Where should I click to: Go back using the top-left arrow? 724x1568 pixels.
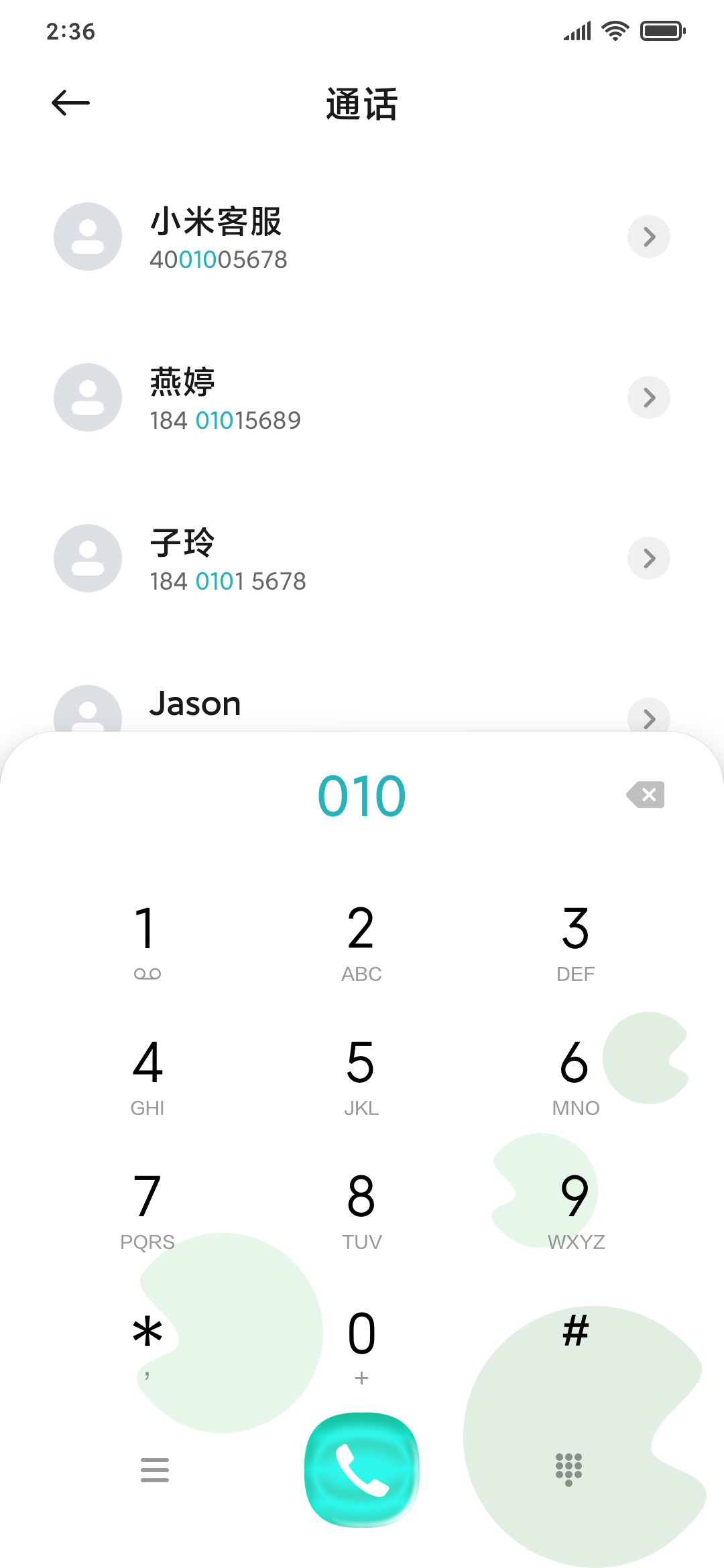click(70, 103)
